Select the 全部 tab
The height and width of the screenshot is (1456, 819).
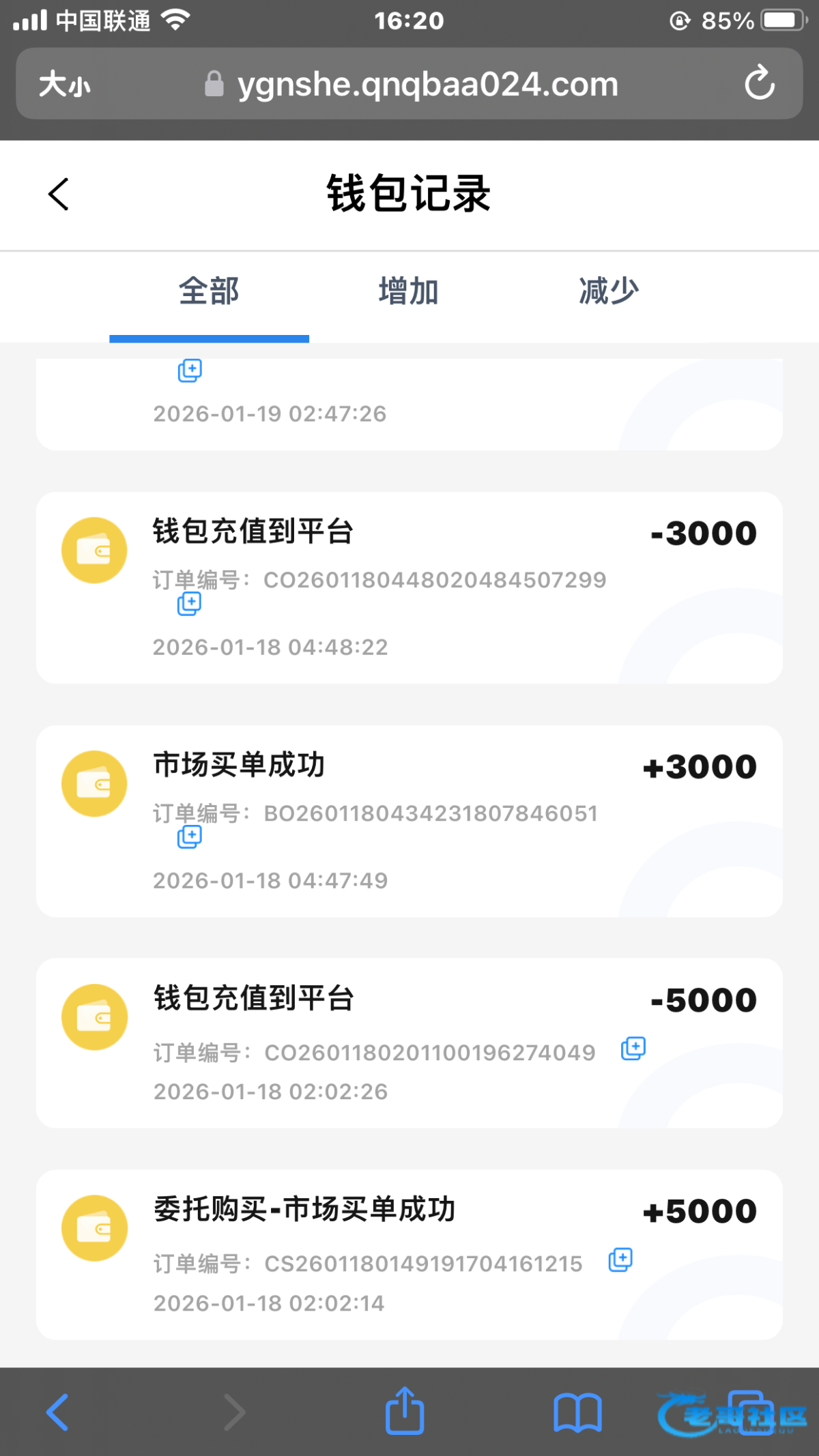pos(209,291)
